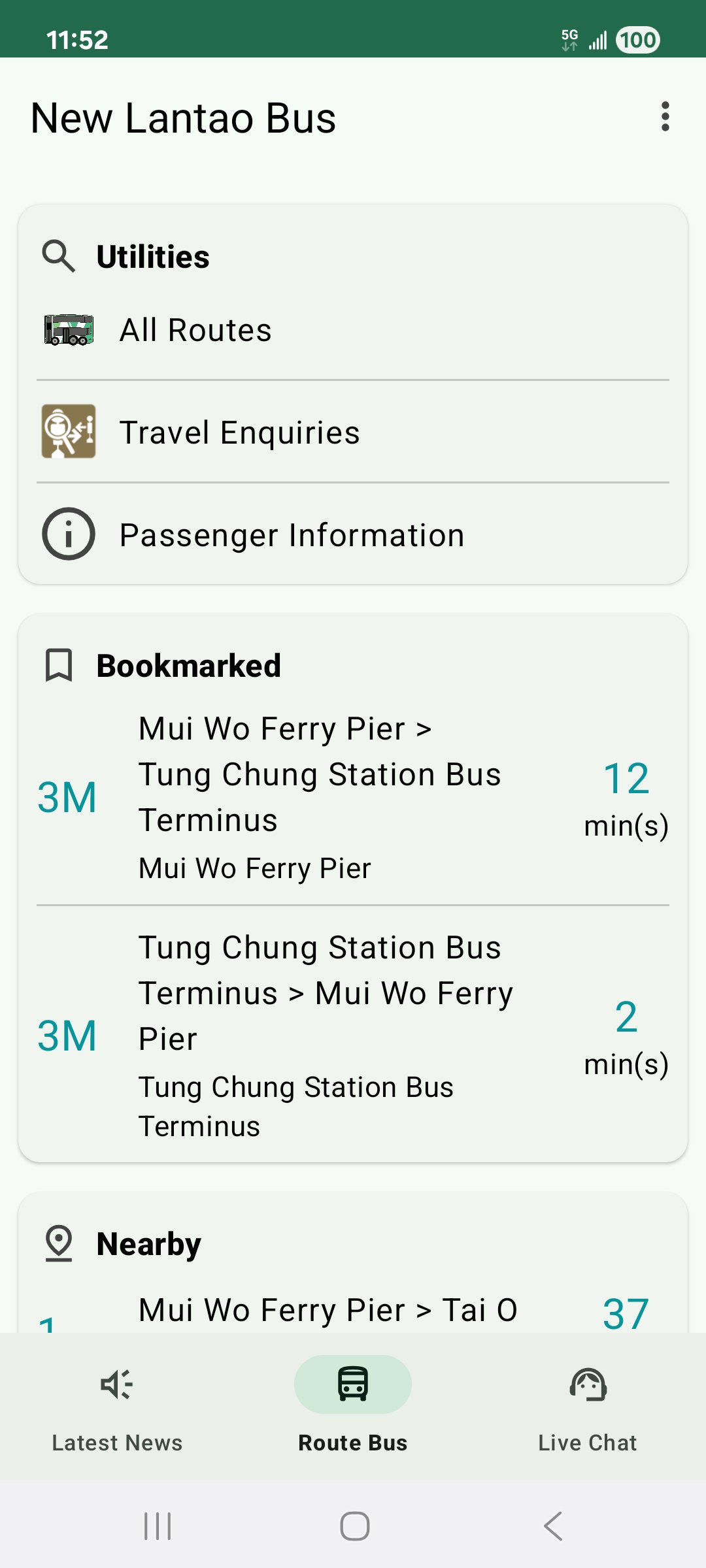Viewport: 706px width, 1568px height.
Task: Go to the home screen
Action: click(x=354, y=1526)
